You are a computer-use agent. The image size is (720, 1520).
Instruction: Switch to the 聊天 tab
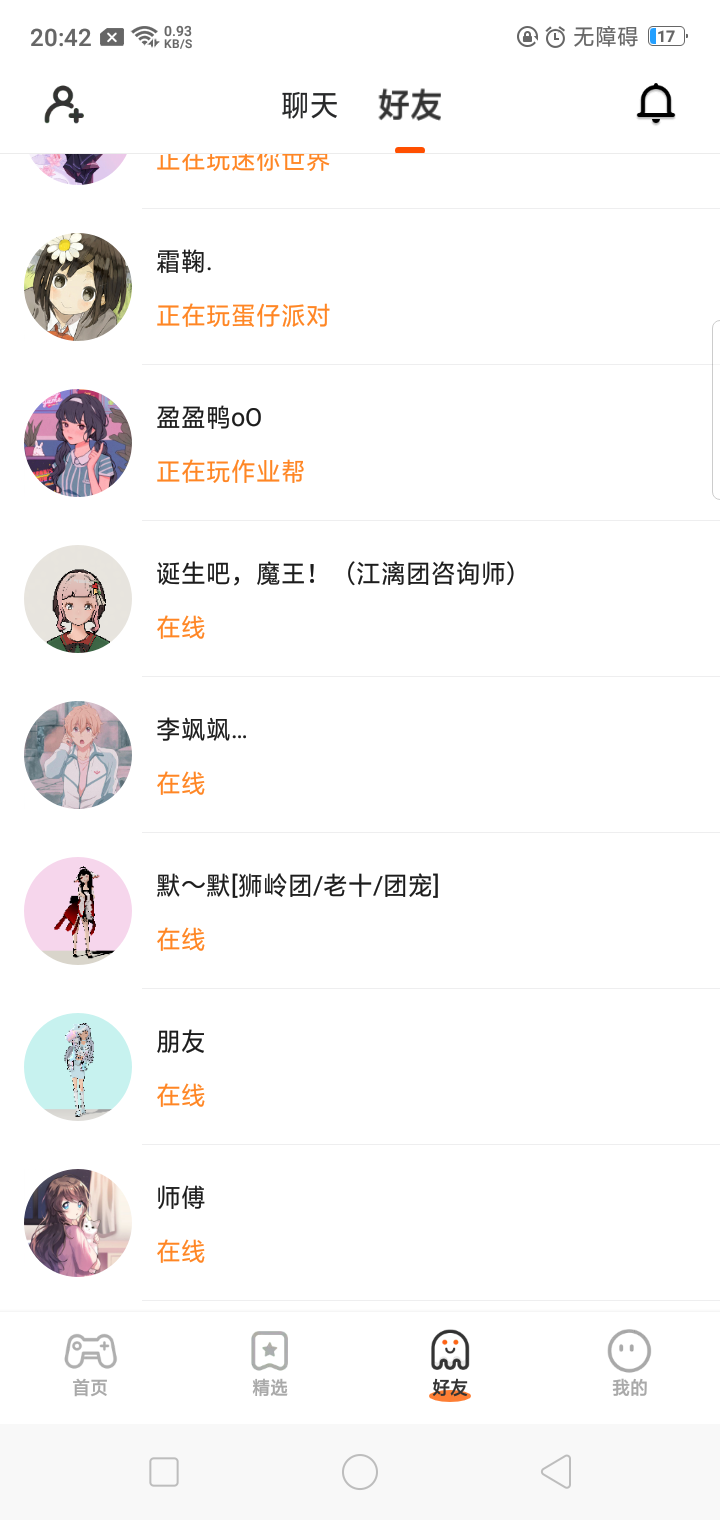(x=310, y=105)
